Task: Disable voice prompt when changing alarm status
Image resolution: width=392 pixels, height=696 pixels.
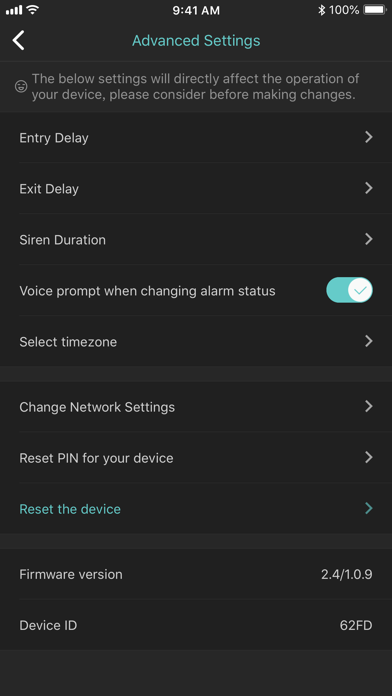Action: (349, 290)
